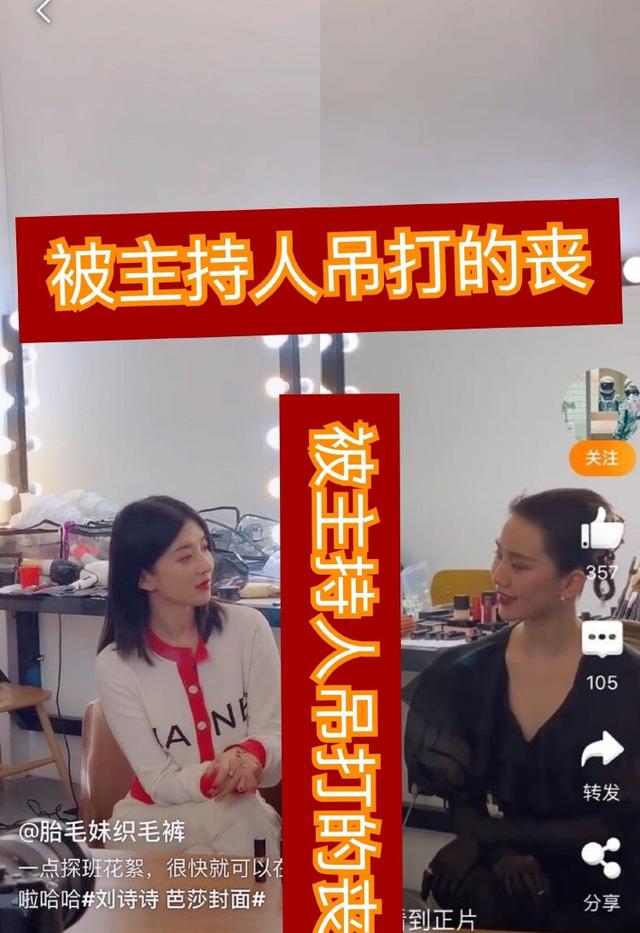Open the @胎毛妹织毛裤 profile from the caption
Screen dimensions: 640x933
(103, 832)
